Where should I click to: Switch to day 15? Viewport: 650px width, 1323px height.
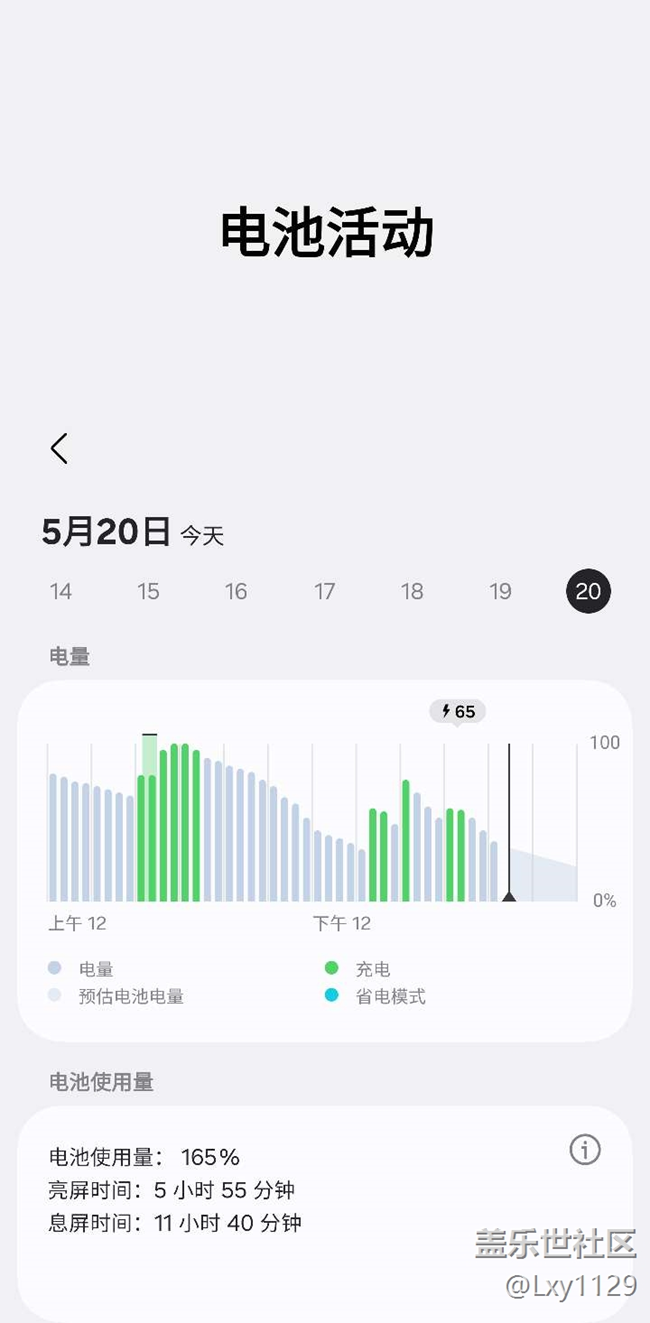(148, 591)
